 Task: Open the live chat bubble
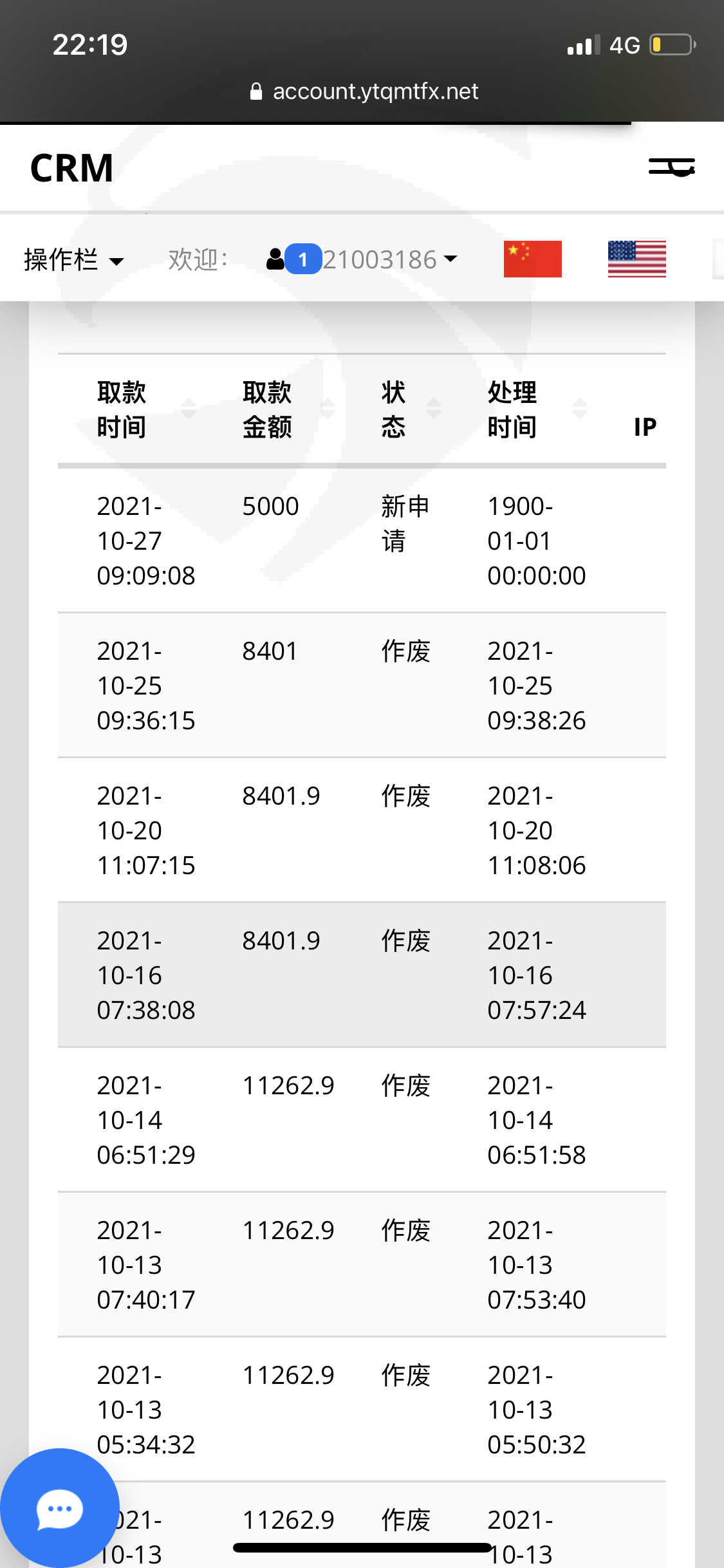click(59, 1508)
